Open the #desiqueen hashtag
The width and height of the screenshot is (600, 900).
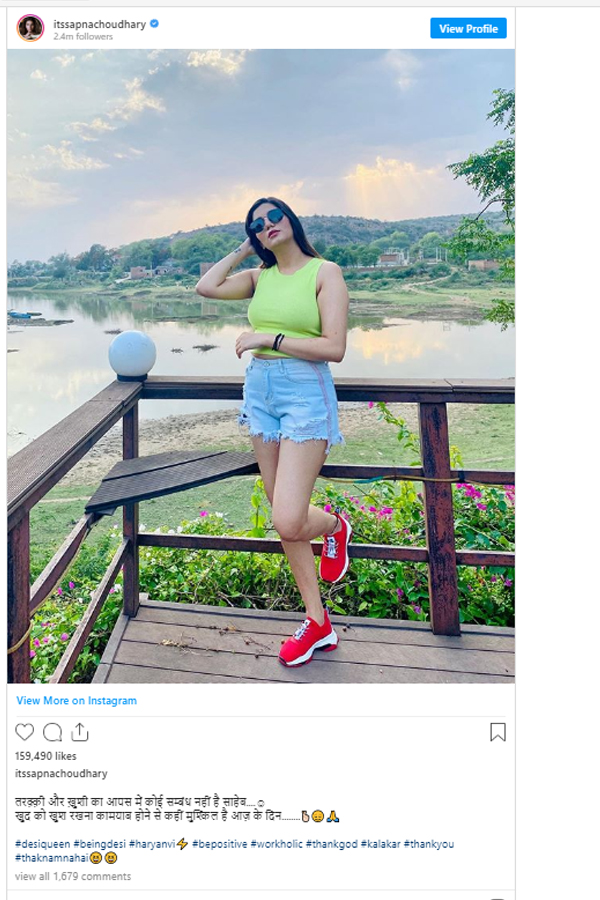41,844
